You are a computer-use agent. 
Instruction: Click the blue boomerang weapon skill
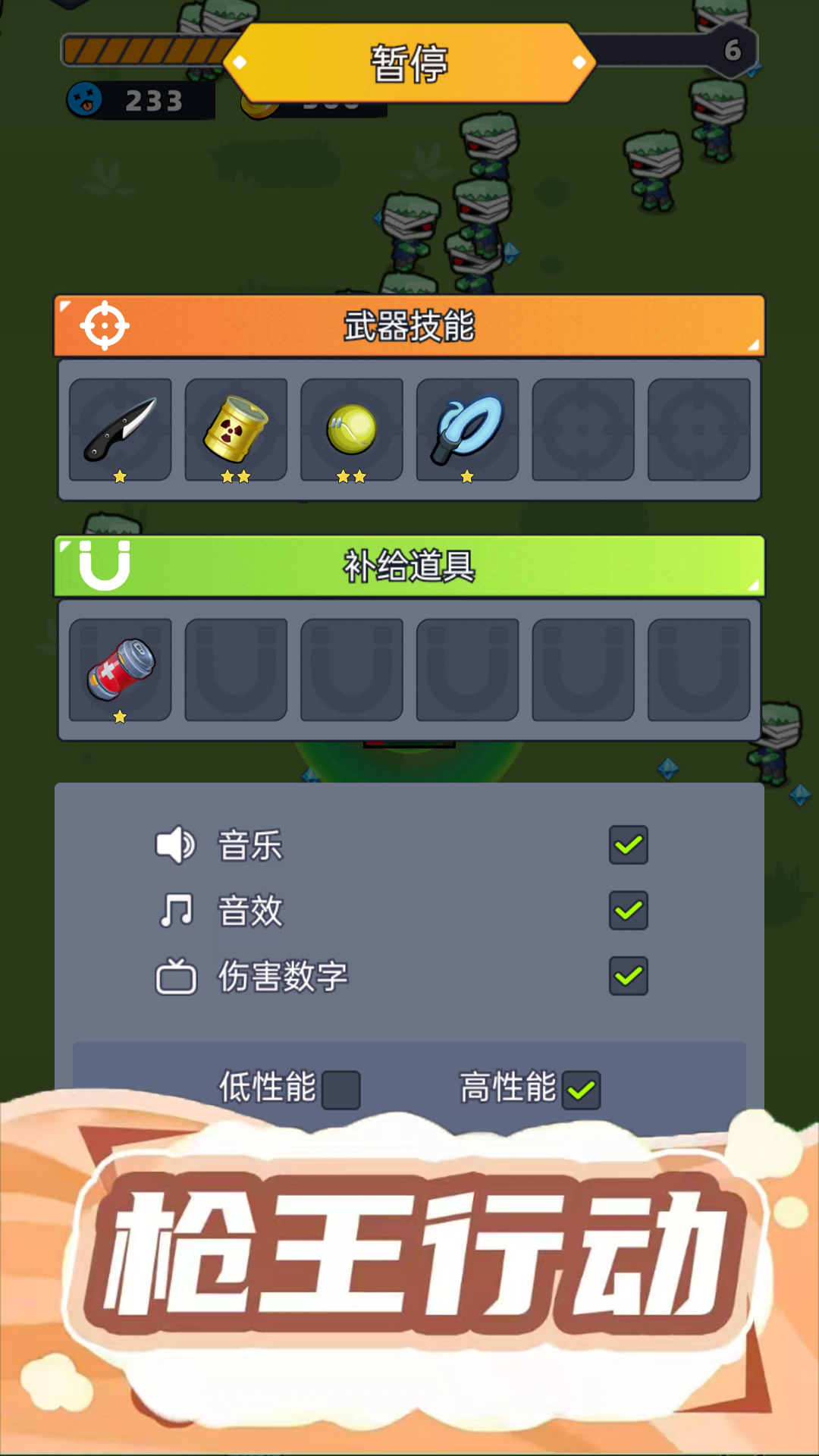pos(466,430)
